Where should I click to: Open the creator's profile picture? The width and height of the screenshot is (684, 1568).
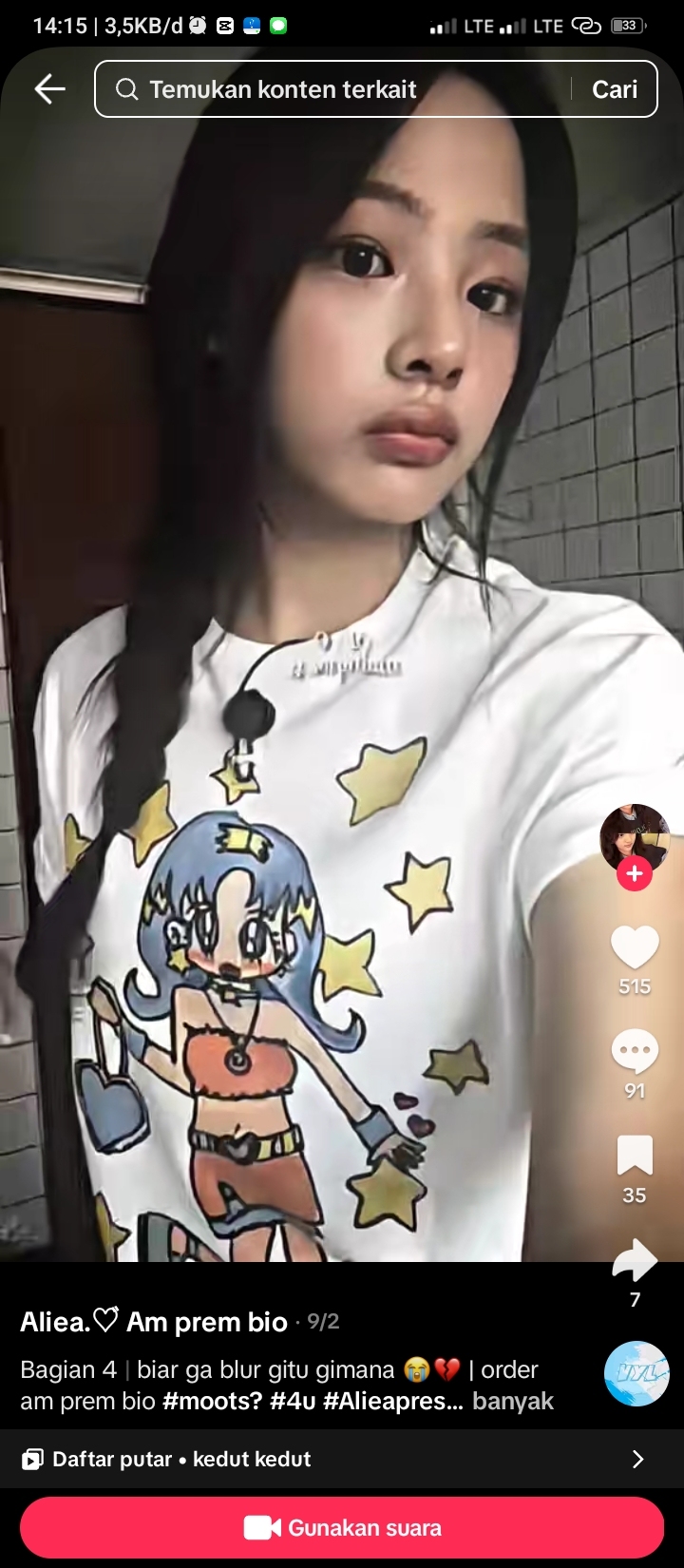(634, 838)
